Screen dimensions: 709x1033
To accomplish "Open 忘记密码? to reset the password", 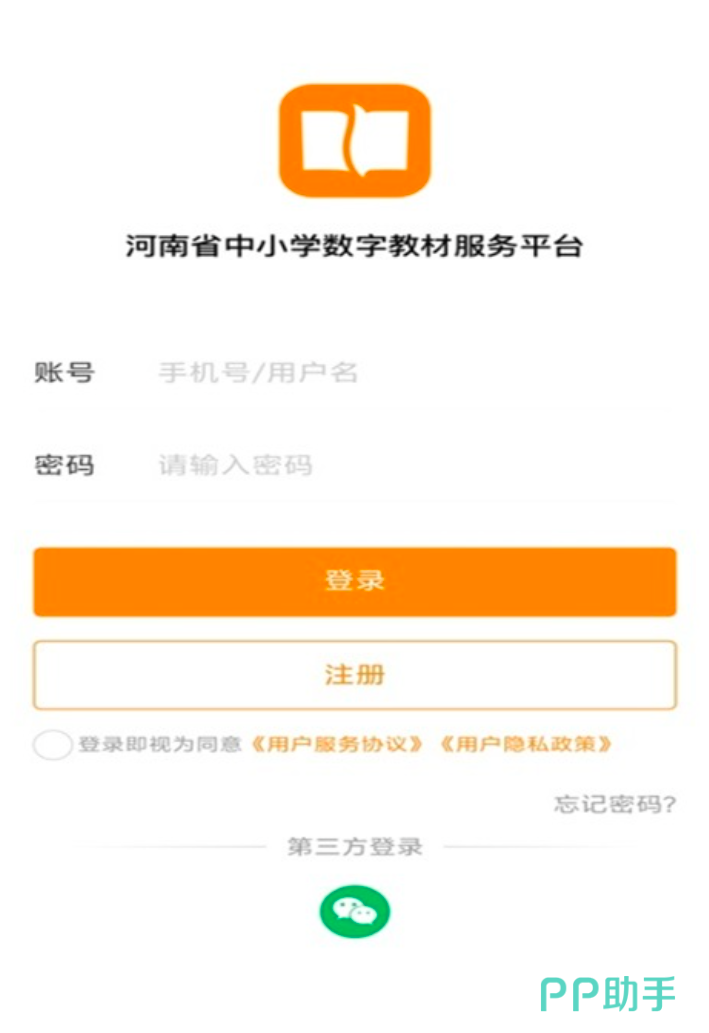I will coord(615,804).
